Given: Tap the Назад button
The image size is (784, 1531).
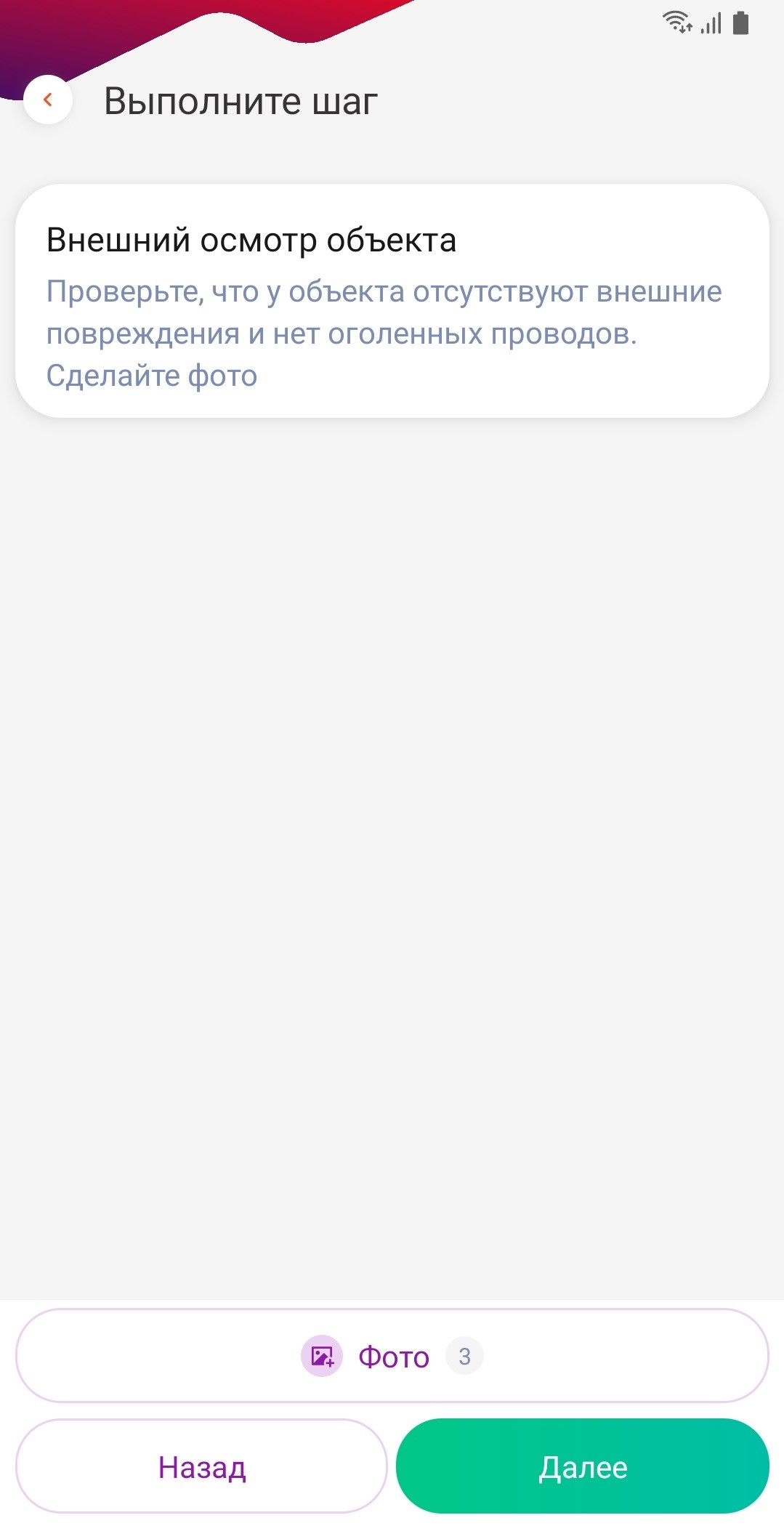Looking at the screenshot, I should tap(201, 1466).
